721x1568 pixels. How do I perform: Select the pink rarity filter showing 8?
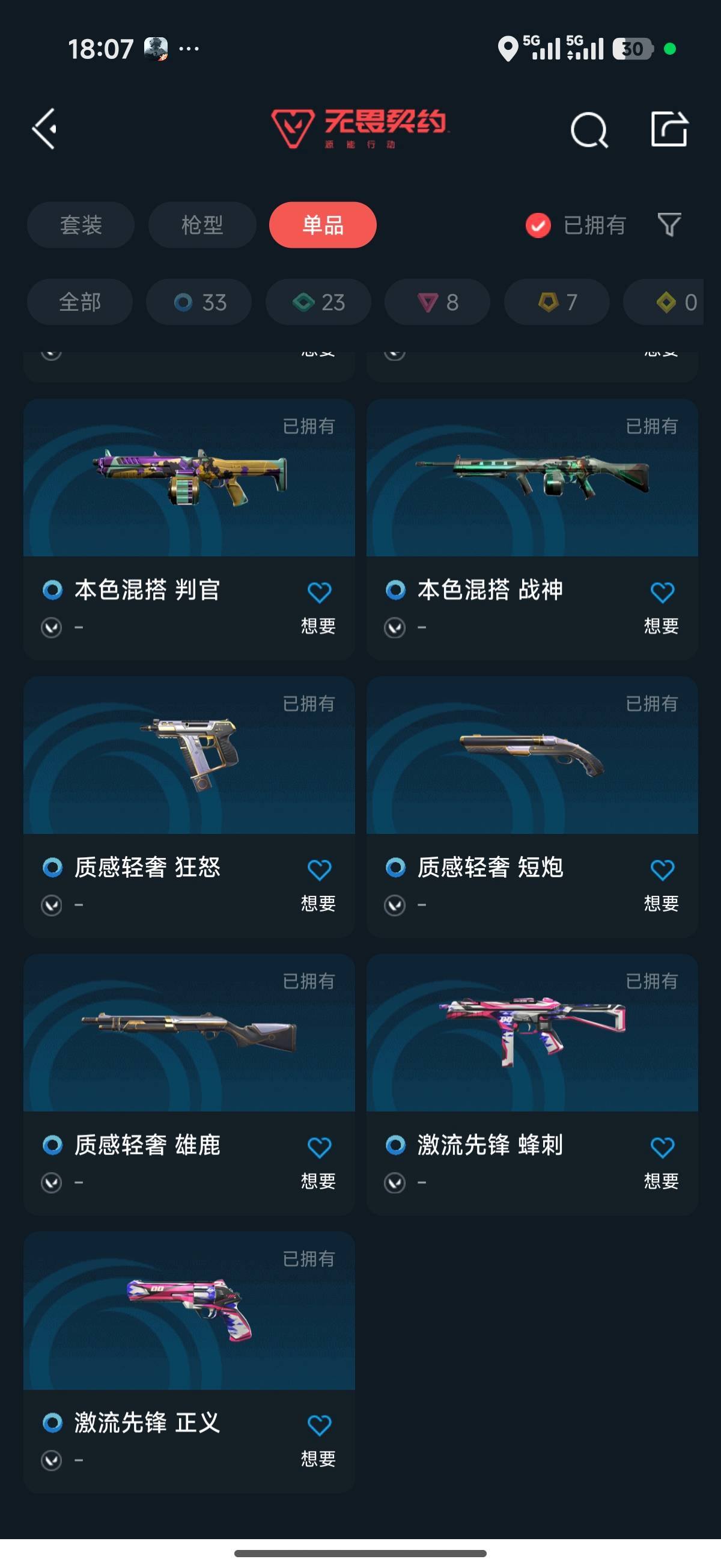pos(436,302)
